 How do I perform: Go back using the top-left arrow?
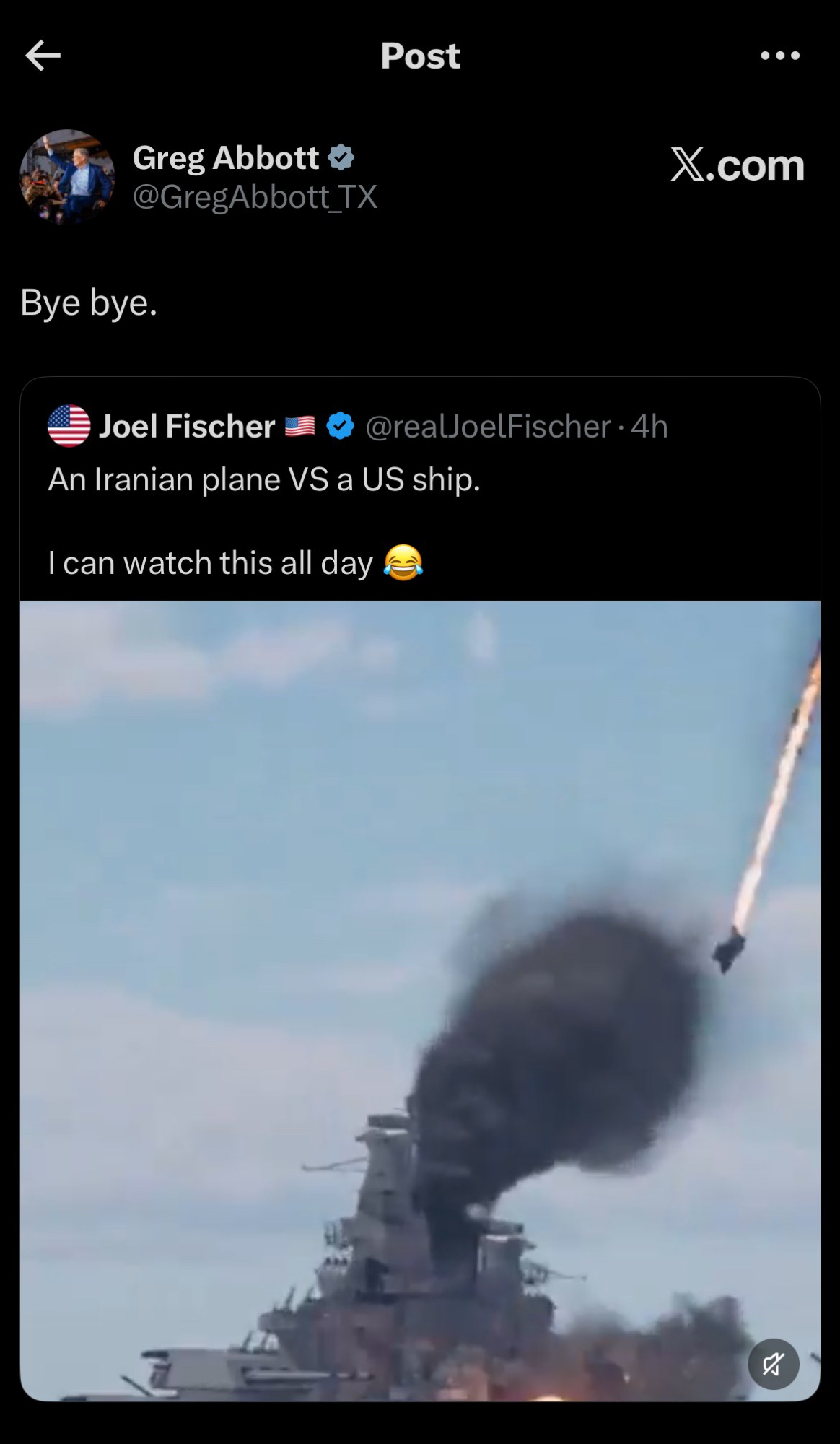[43, 56]
